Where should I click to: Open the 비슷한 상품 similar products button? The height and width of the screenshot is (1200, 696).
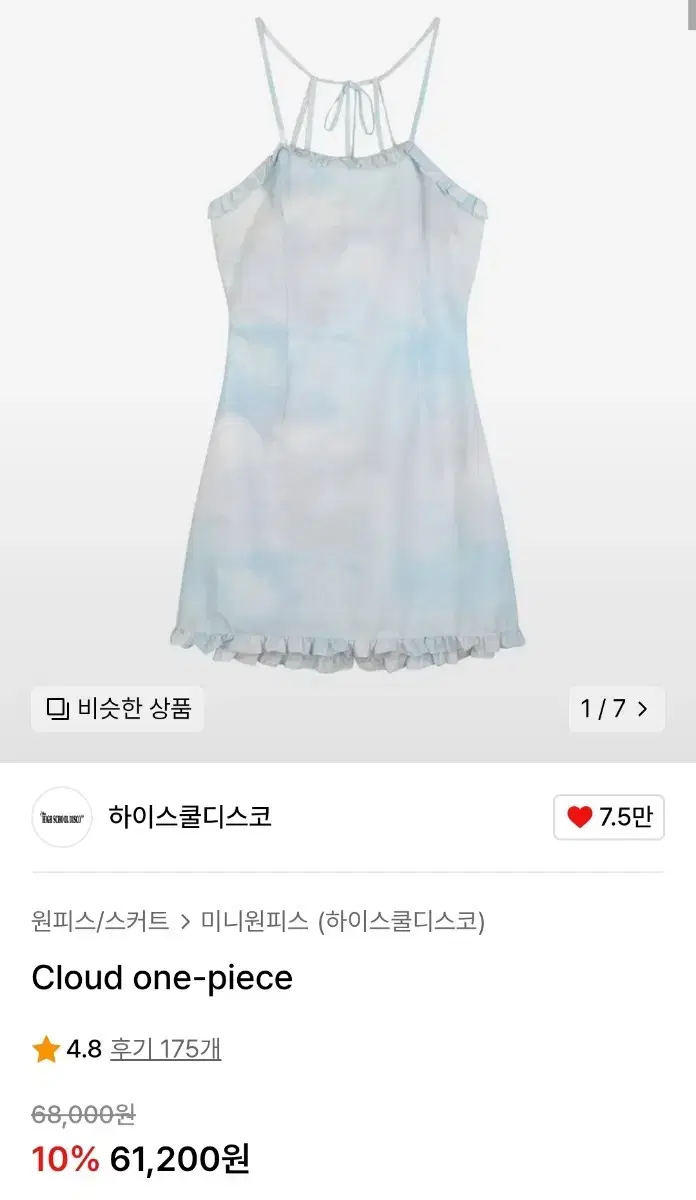118,709
